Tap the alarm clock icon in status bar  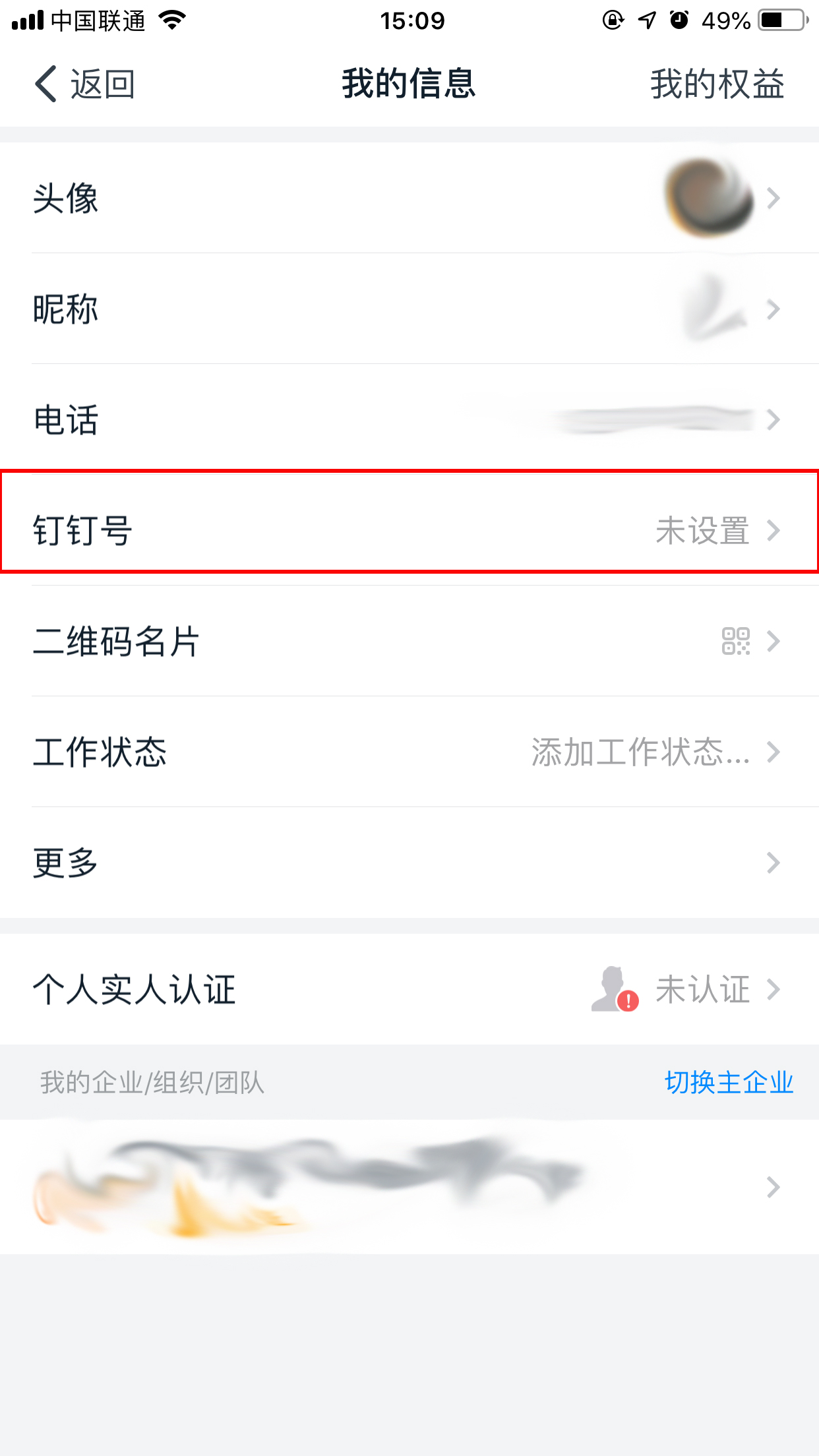click(679, 20)
